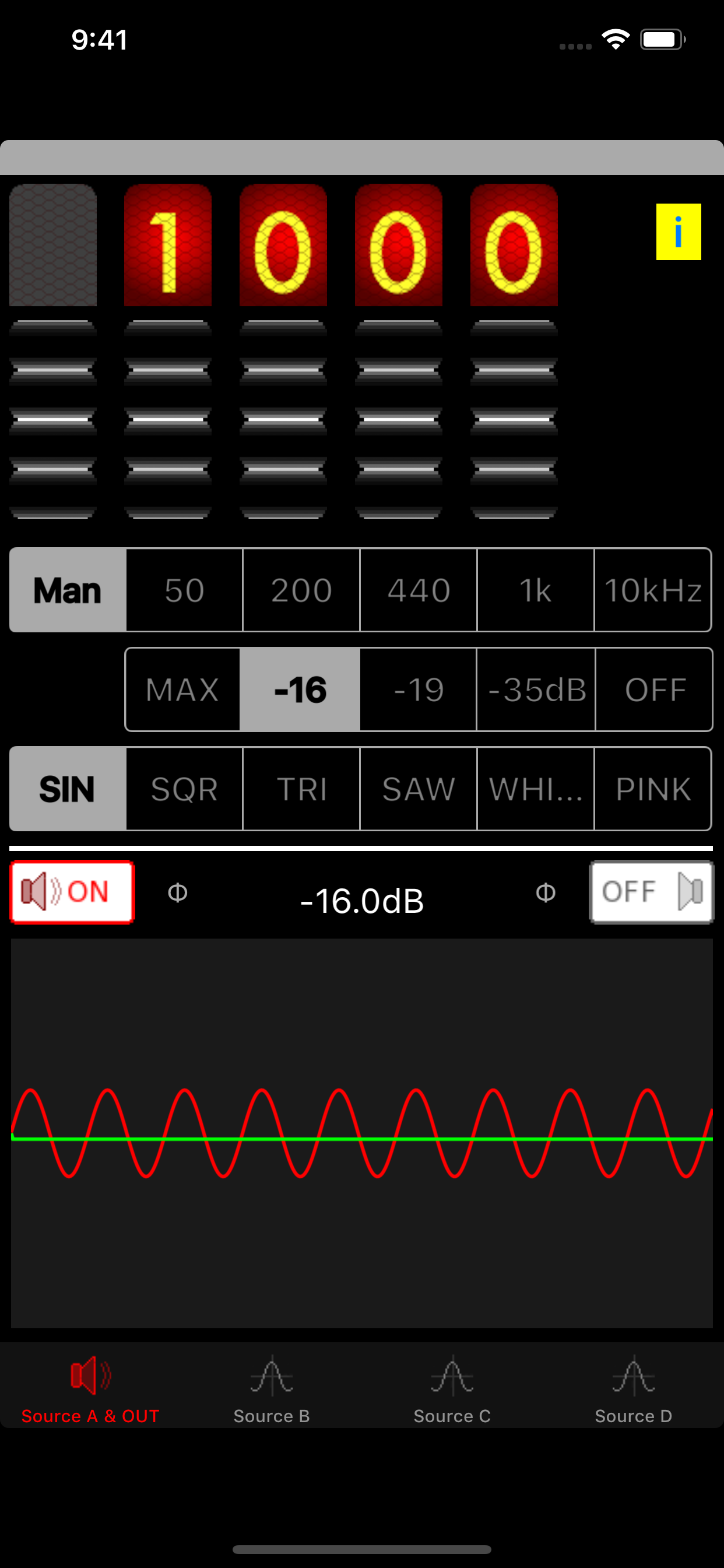Open the Source D generator tab
724x1568 pixels.
(633, 1394)
